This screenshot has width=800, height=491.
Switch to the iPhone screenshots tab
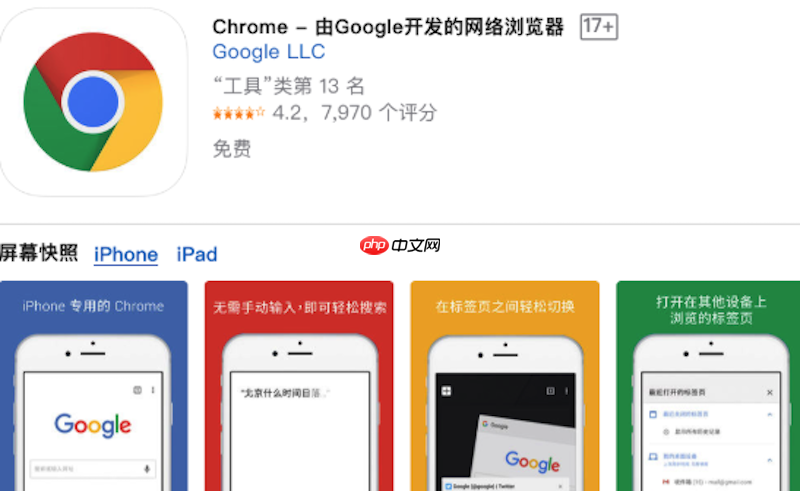click(126, 254)
